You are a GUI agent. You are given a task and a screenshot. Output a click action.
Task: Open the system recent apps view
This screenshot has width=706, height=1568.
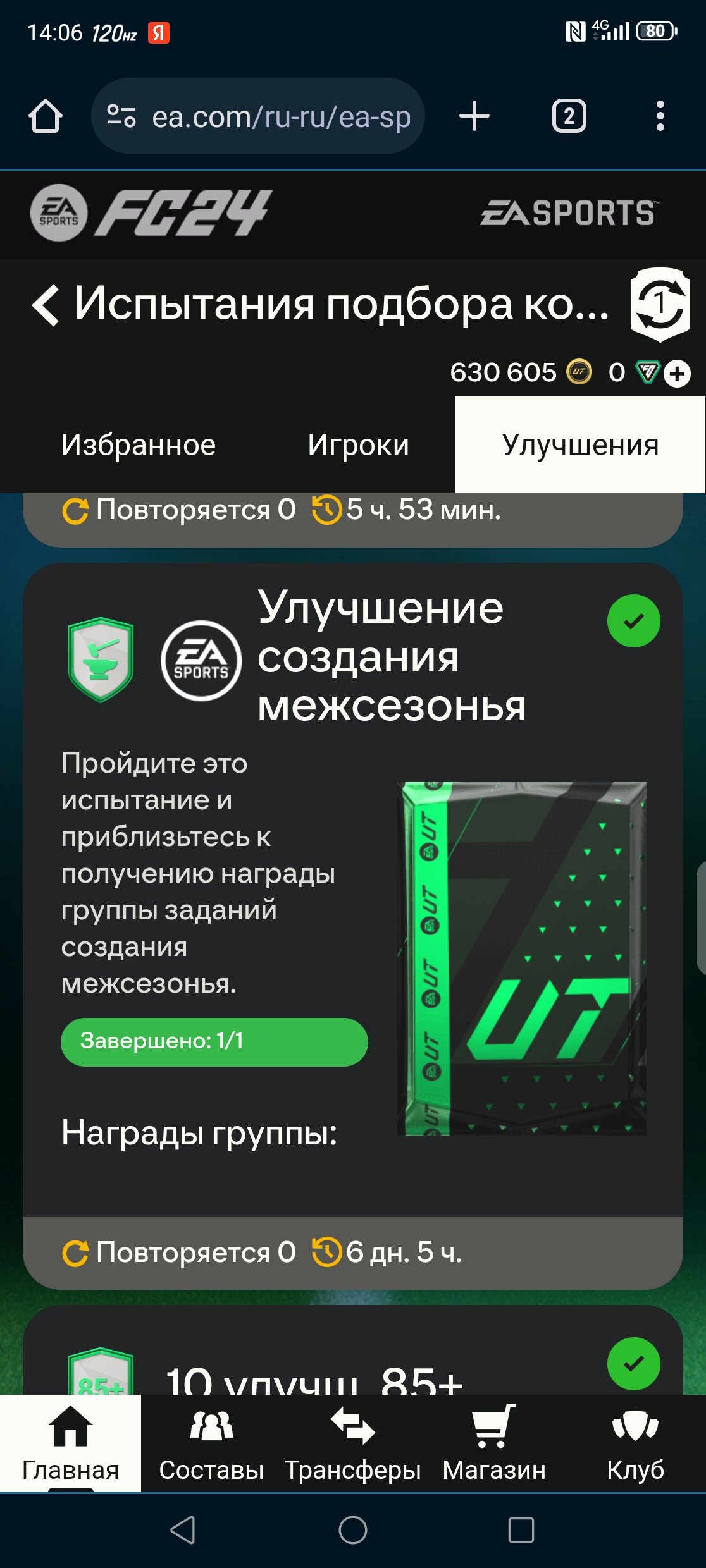521,1530
